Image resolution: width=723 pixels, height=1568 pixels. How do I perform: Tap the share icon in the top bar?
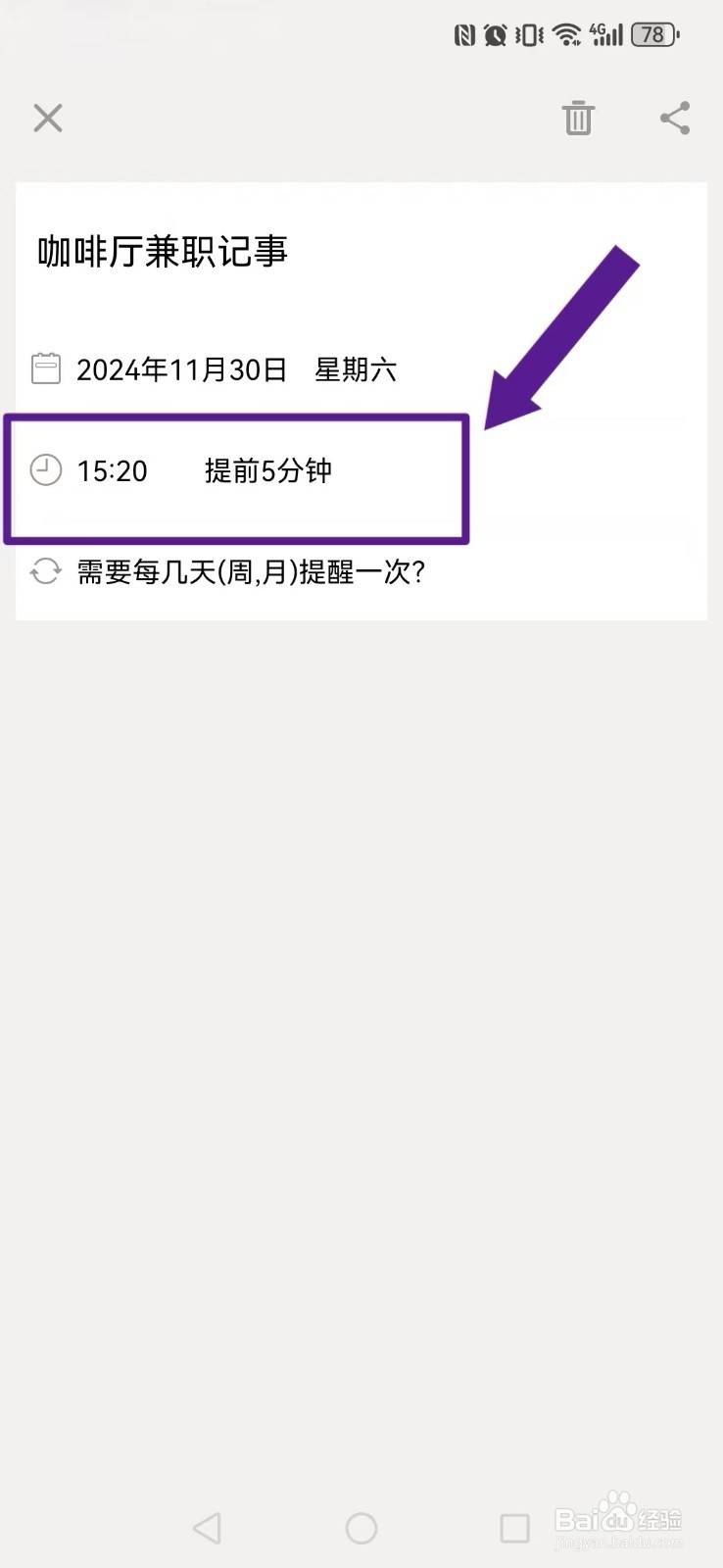coord(674,118)
